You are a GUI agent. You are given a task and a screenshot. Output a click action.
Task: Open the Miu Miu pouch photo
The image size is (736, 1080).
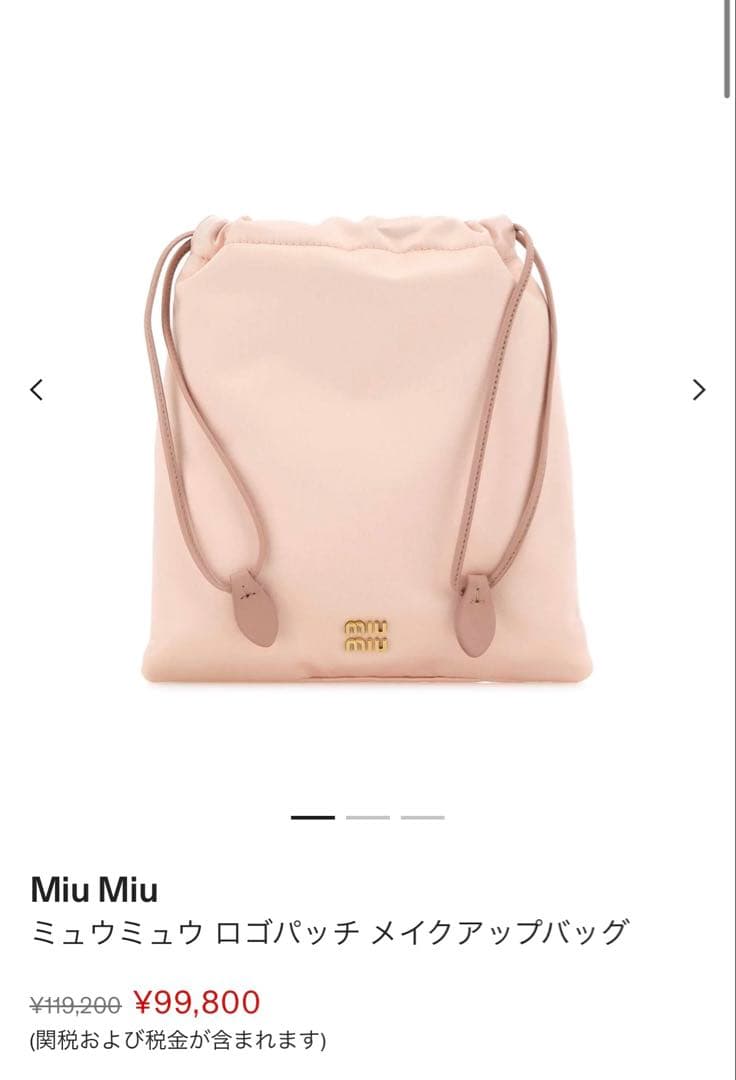point(366,450)
